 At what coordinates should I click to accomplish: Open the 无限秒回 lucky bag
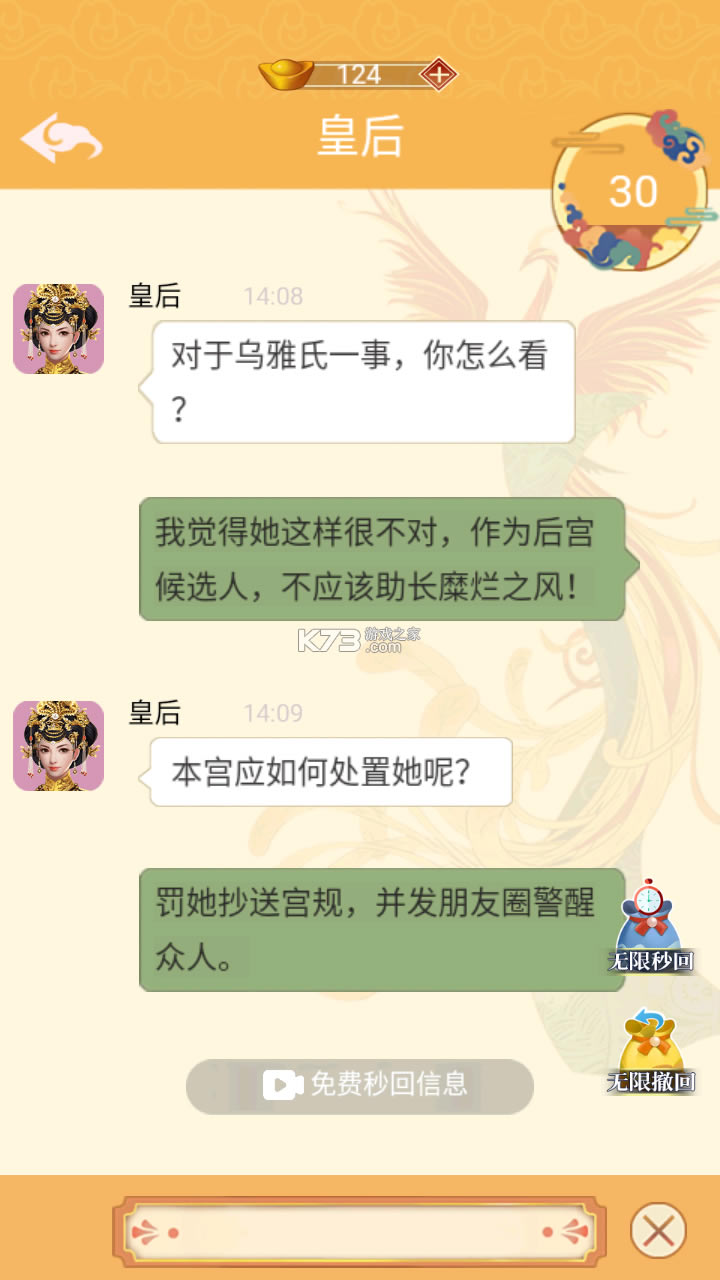click(x=649, y=925)
